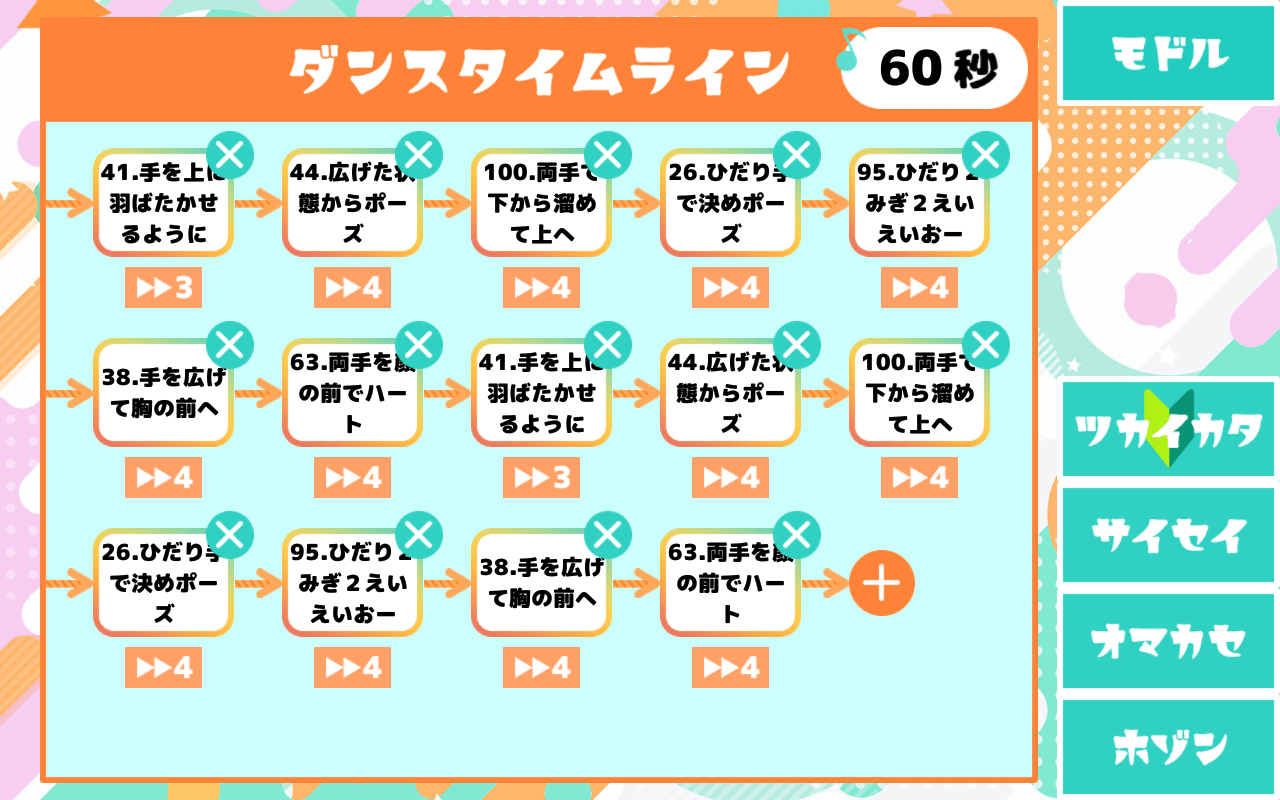Remove the first 95.ひだり２みぎ２えいえいおー card
This screenshot has height=800, width=1280.
coord(986,155)
